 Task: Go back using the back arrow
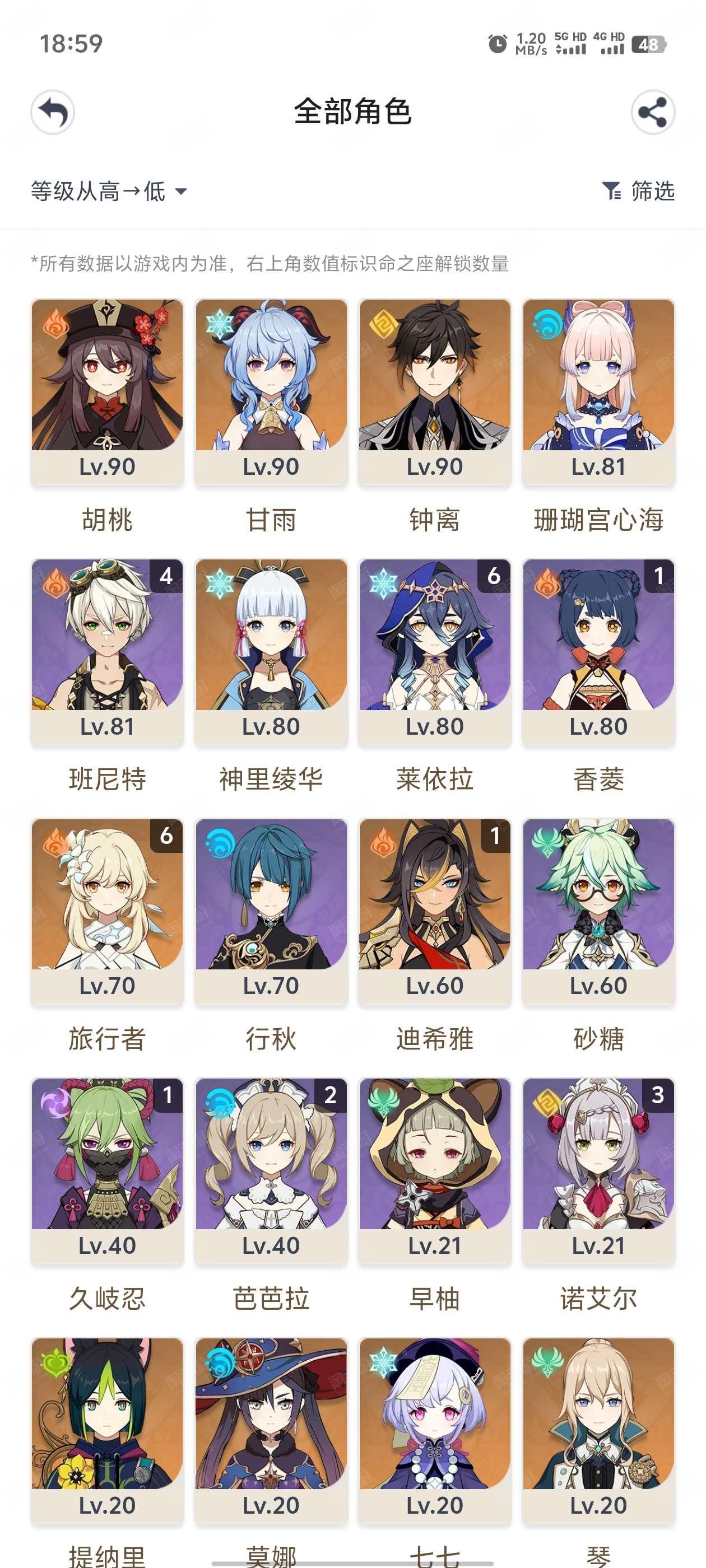53,113
